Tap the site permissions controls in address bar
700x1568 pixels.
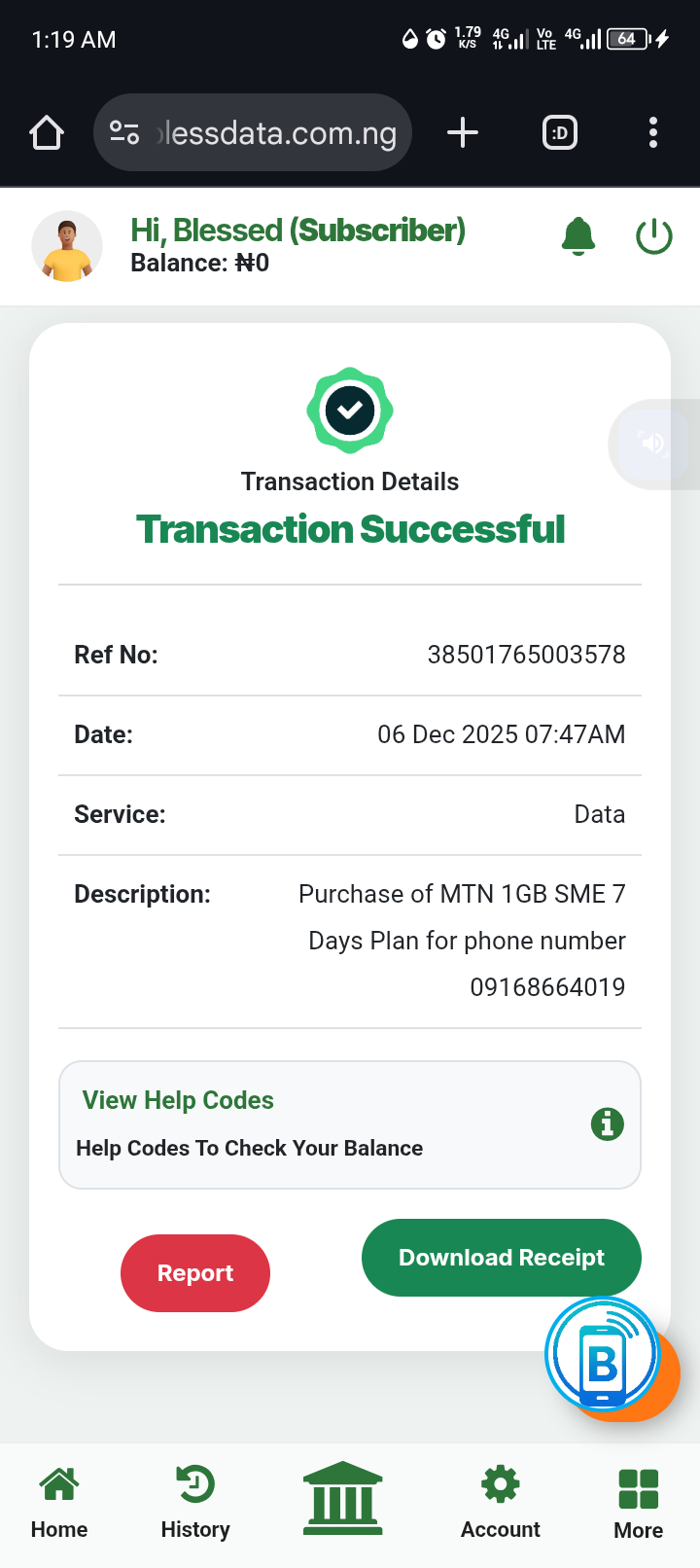tap(123, 132)
